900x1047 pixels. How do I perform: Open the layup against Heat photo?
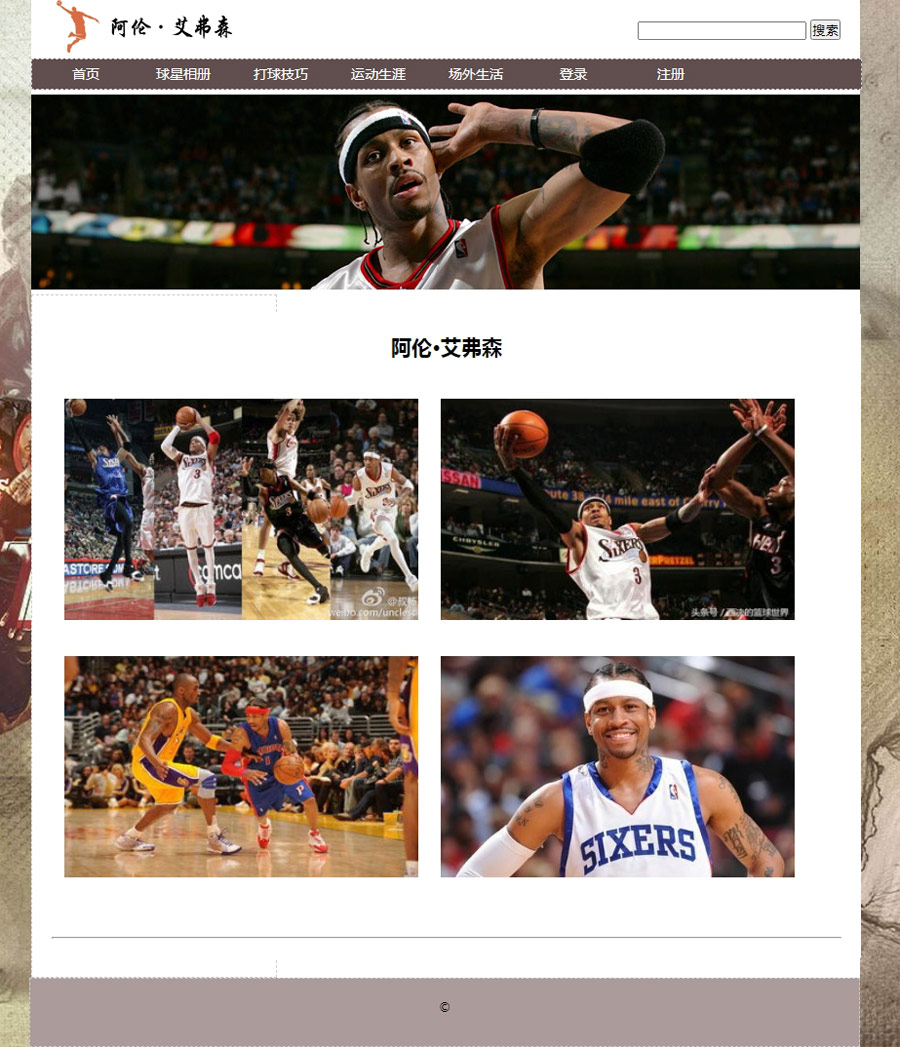pyautogui.click(x=617, y=509)
